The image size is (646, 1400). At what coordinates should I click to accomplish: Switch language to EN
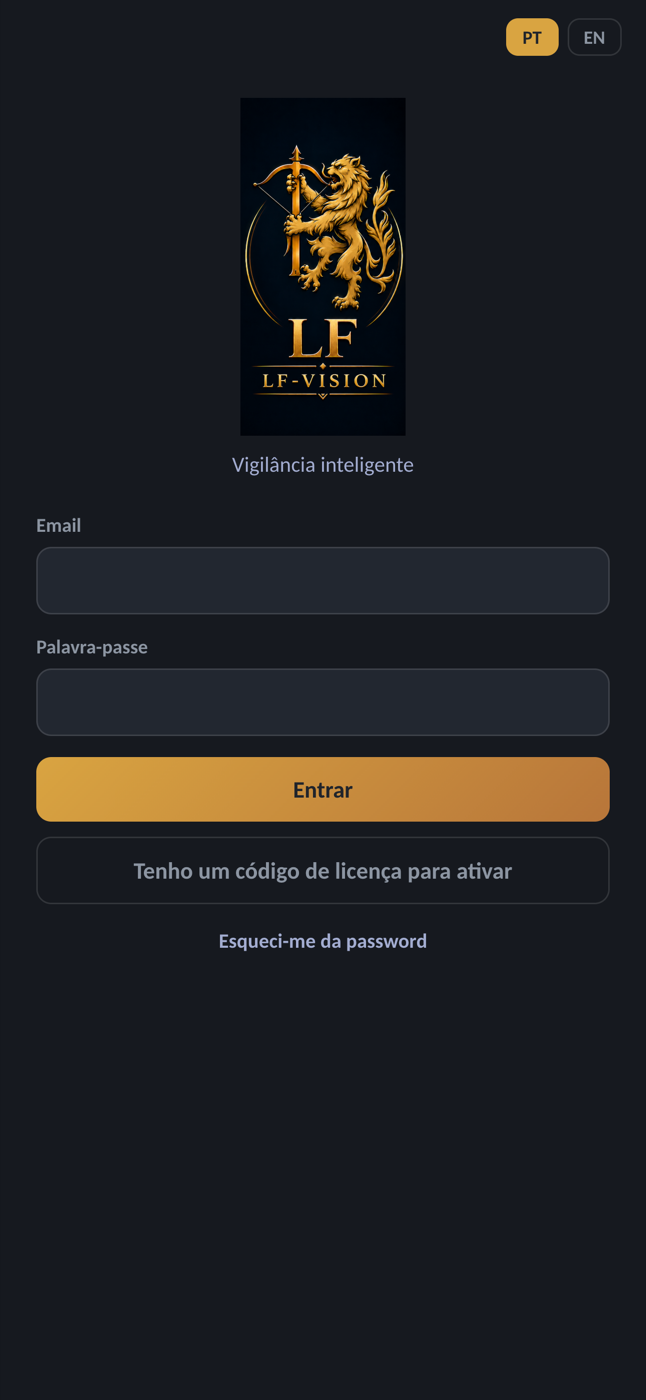tap(594, 37)
